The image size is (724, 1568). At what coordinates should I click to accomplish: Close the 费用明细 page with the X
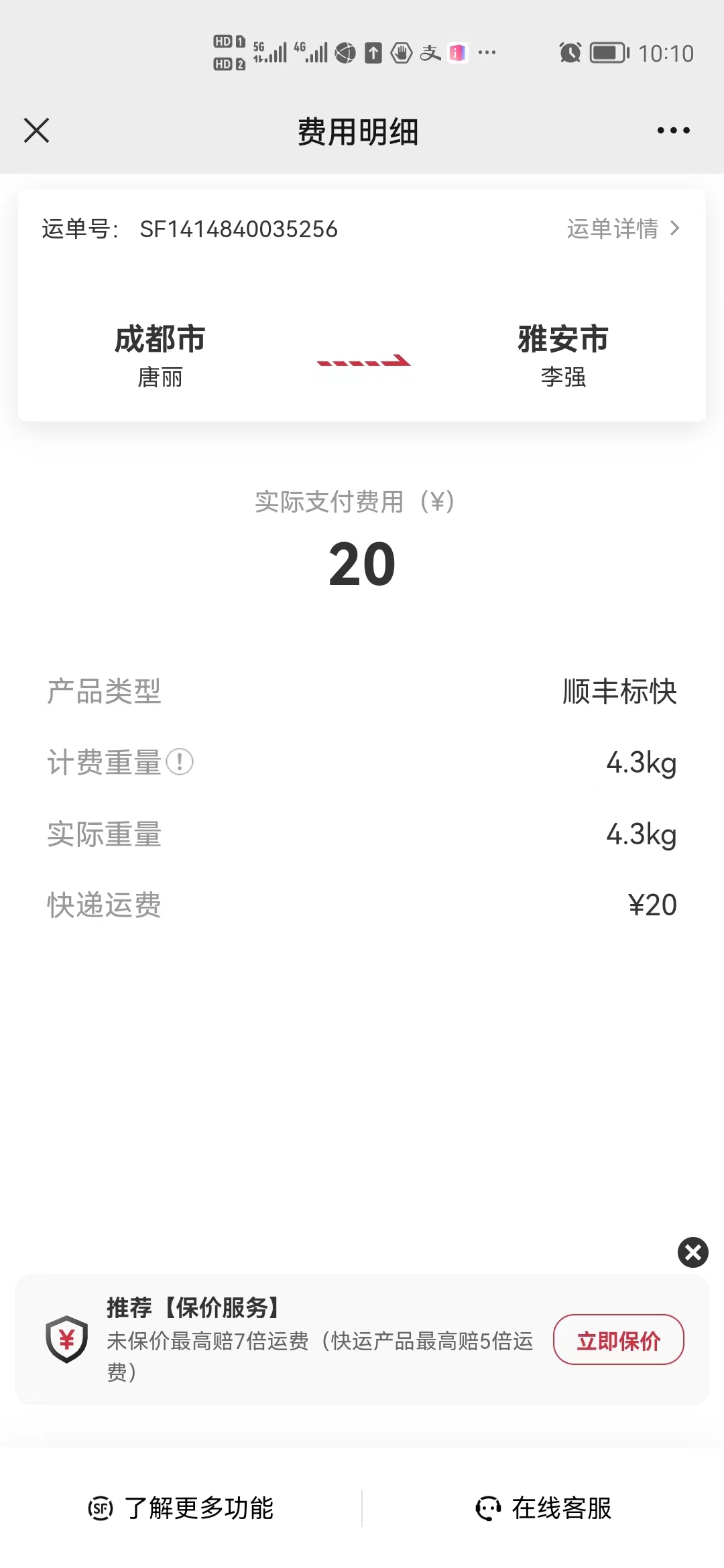(x=37, y=131)
